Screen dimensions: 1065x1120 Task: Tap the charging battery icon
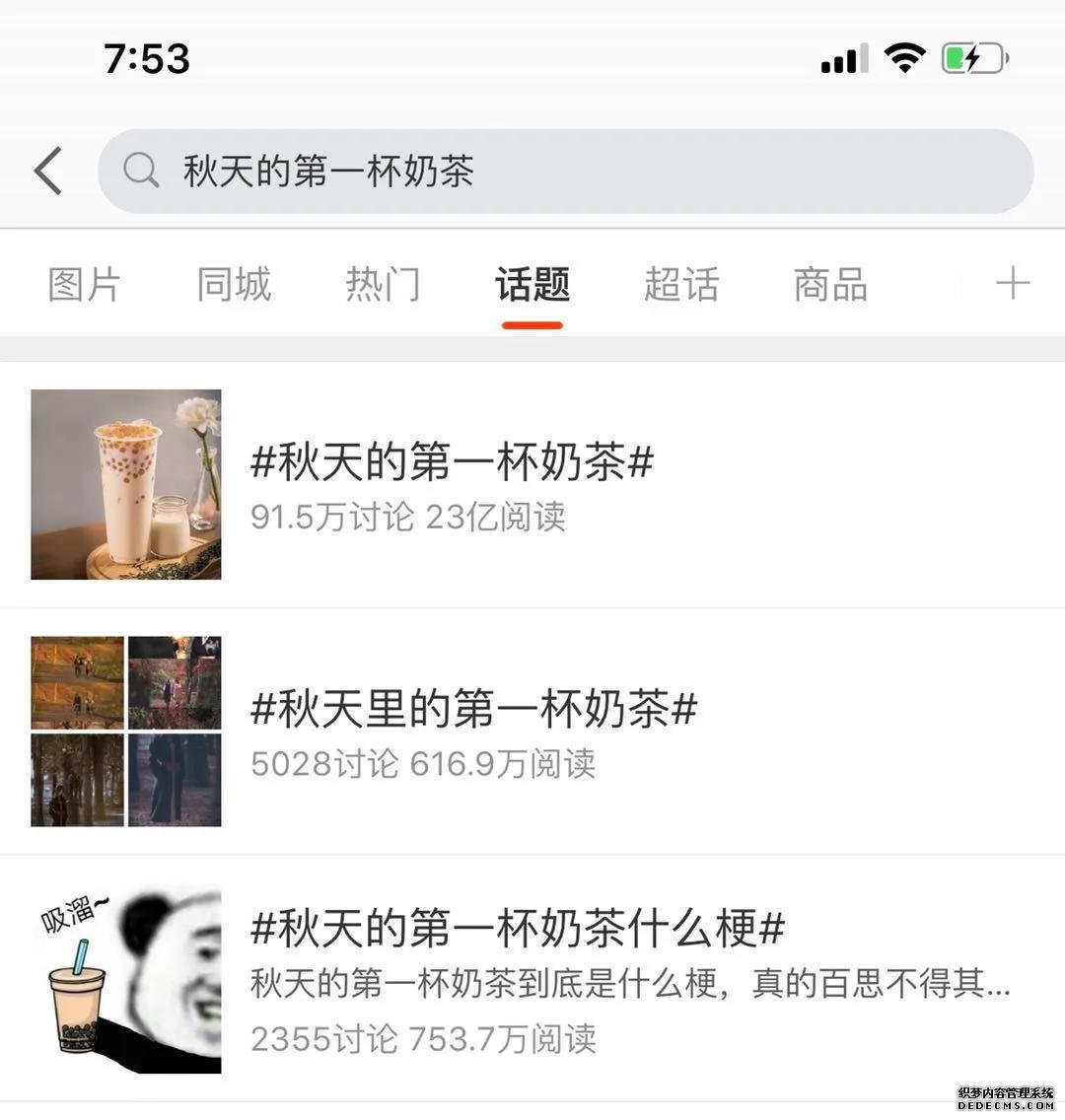[971, 57]
